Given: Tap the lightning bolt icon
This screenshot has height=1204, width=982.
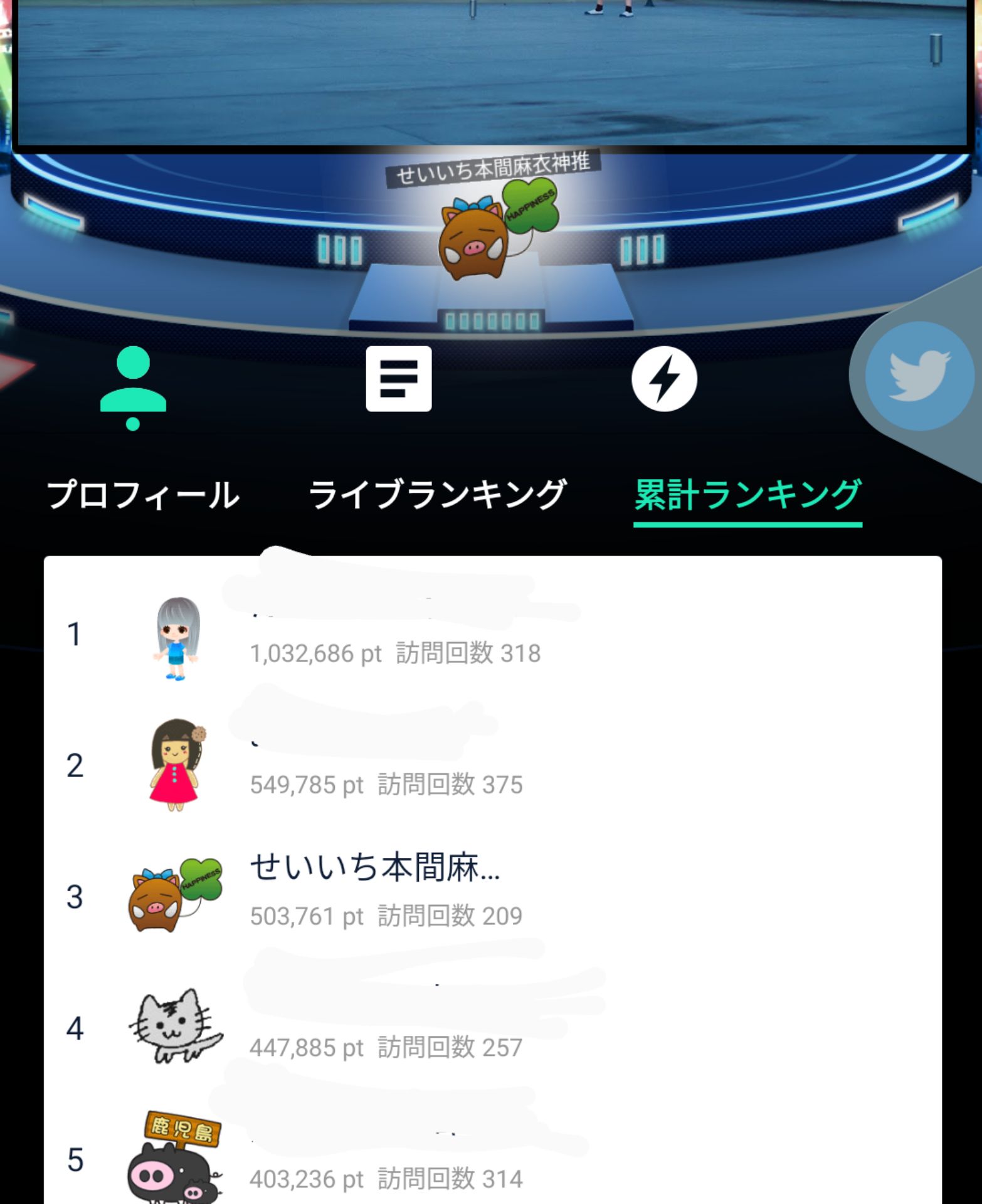Looking at the screenshot, I should pos(664,379).
